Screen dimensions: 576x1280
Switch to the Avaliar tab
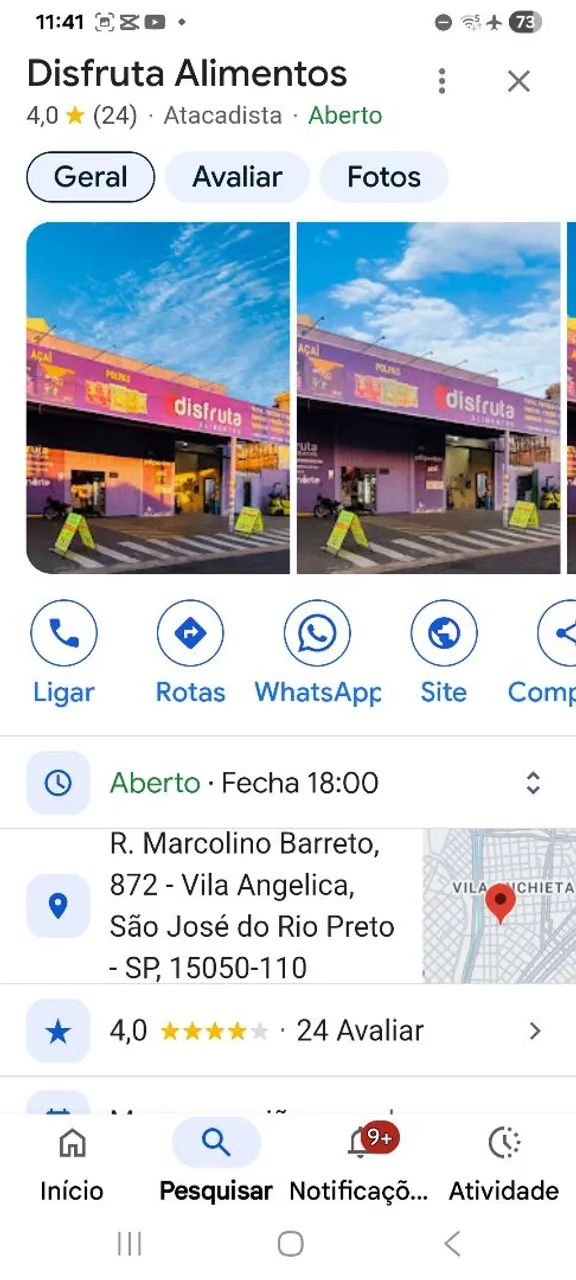(x=237, y=177)
